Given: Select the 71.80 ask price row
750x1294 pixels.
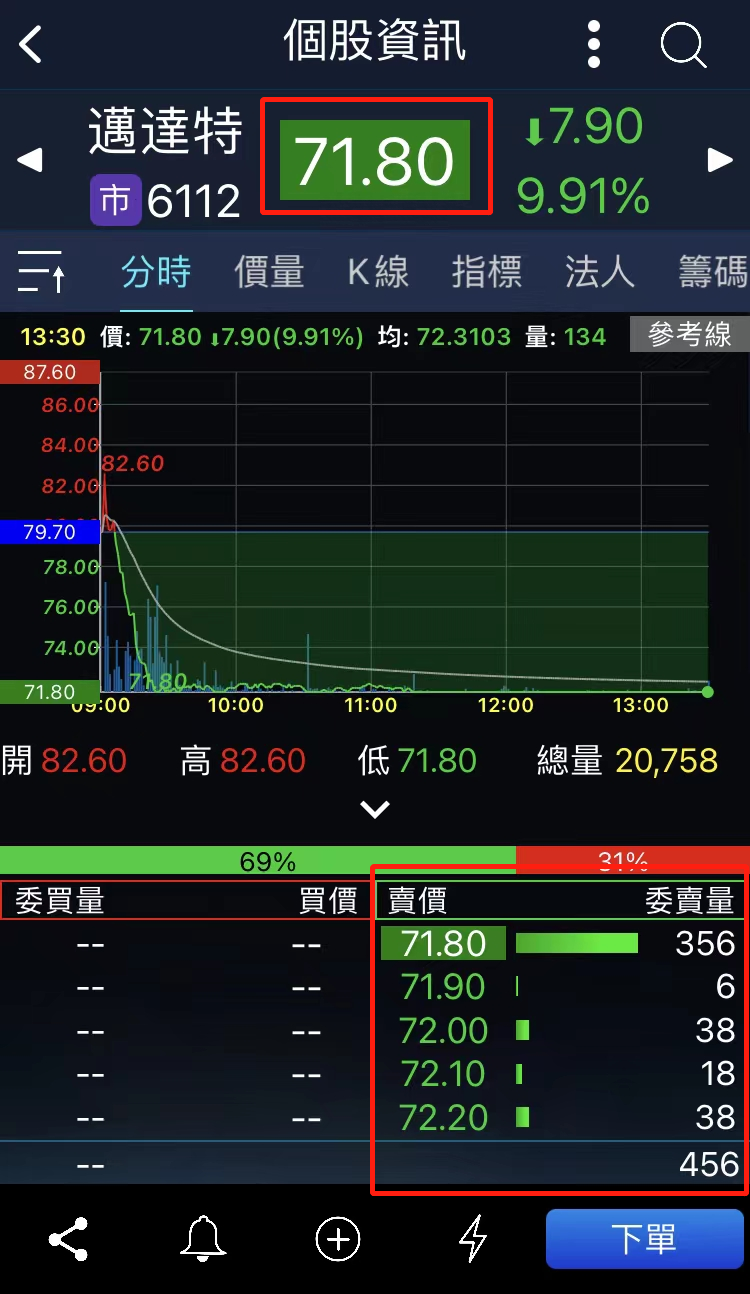Looking at the screenshot, I should 558,943.
